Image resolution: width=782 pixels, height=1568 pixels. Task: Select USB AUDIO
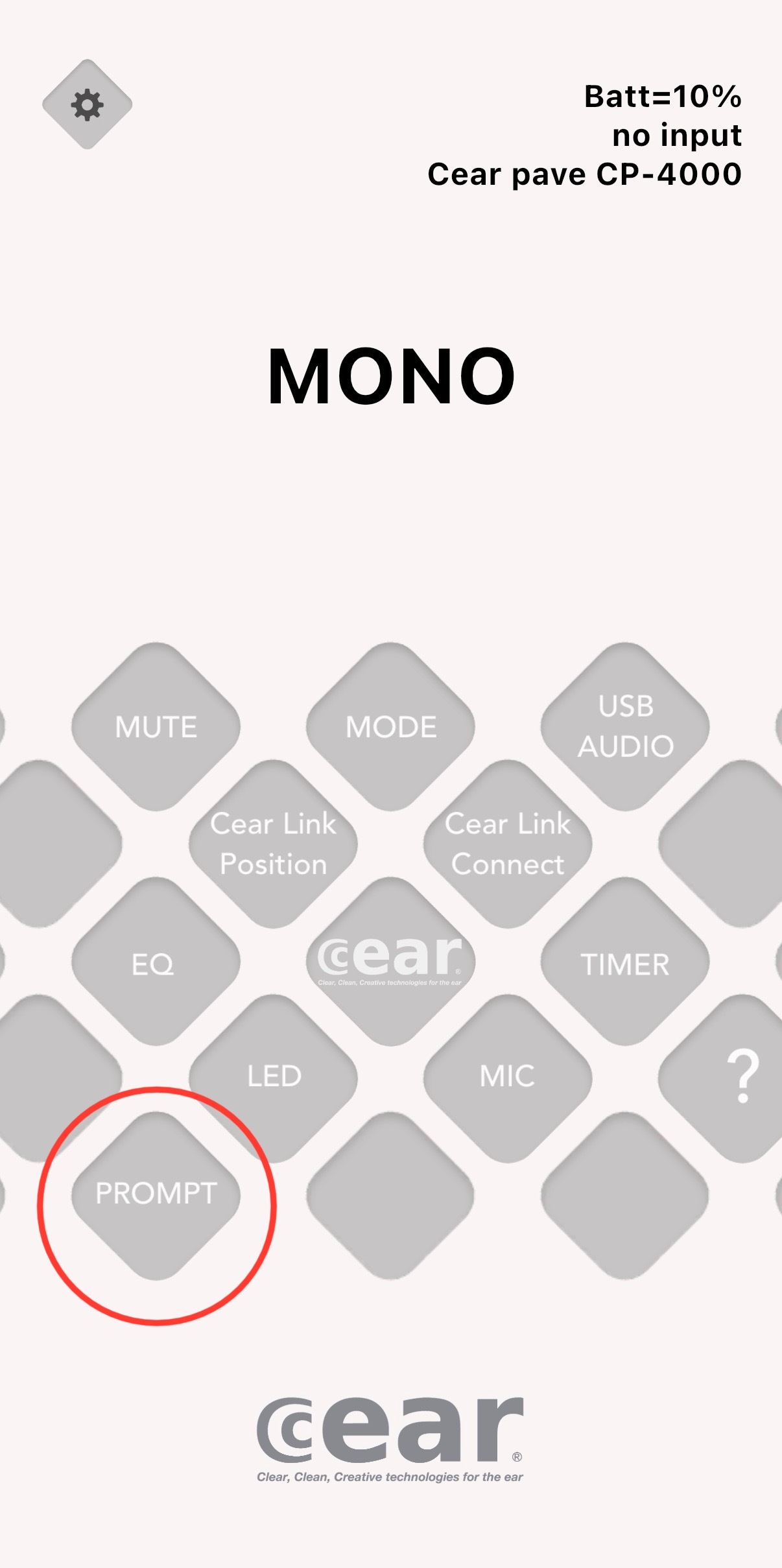[x=625, y=726]
